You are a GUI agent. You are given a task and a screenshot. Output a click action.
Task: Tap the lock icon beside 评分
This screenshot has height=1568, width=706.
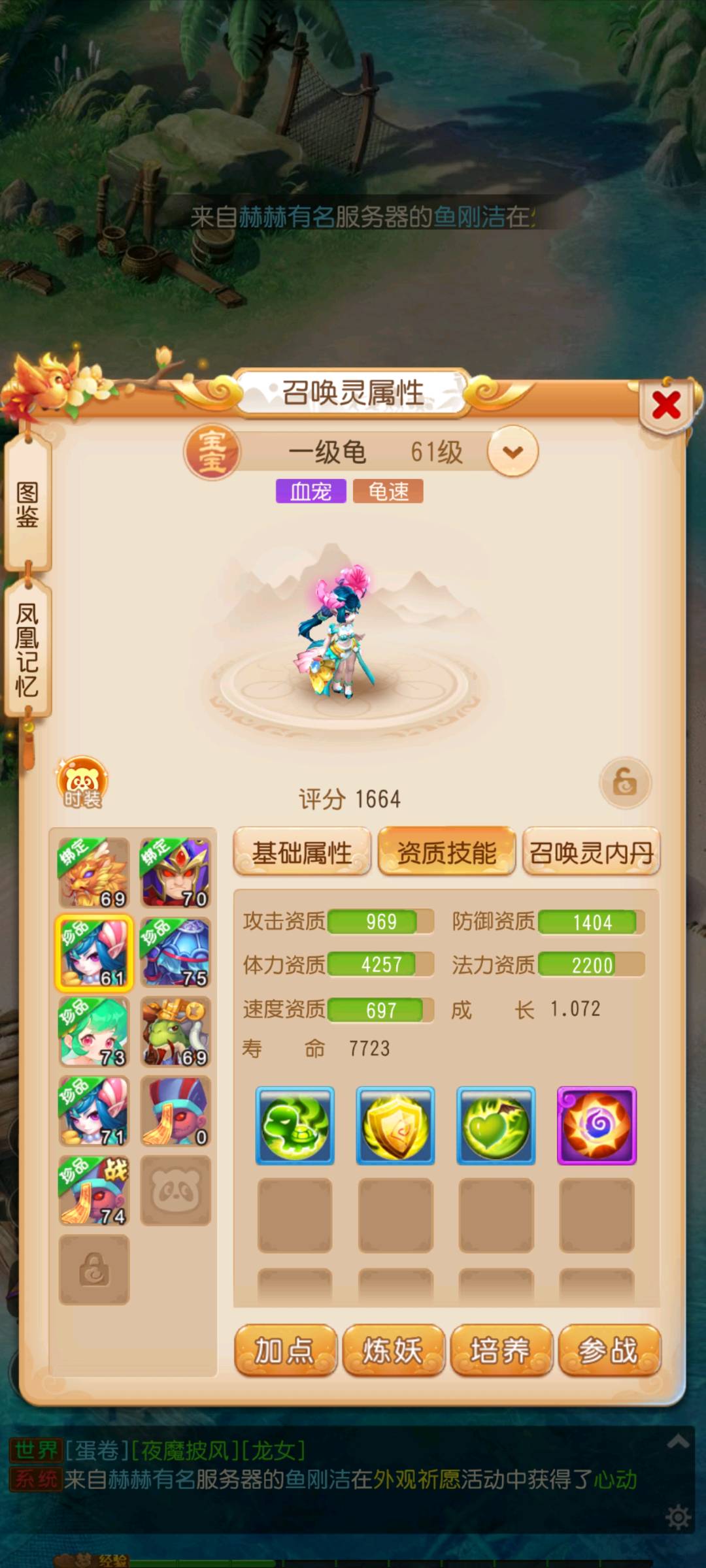(625, 783)
